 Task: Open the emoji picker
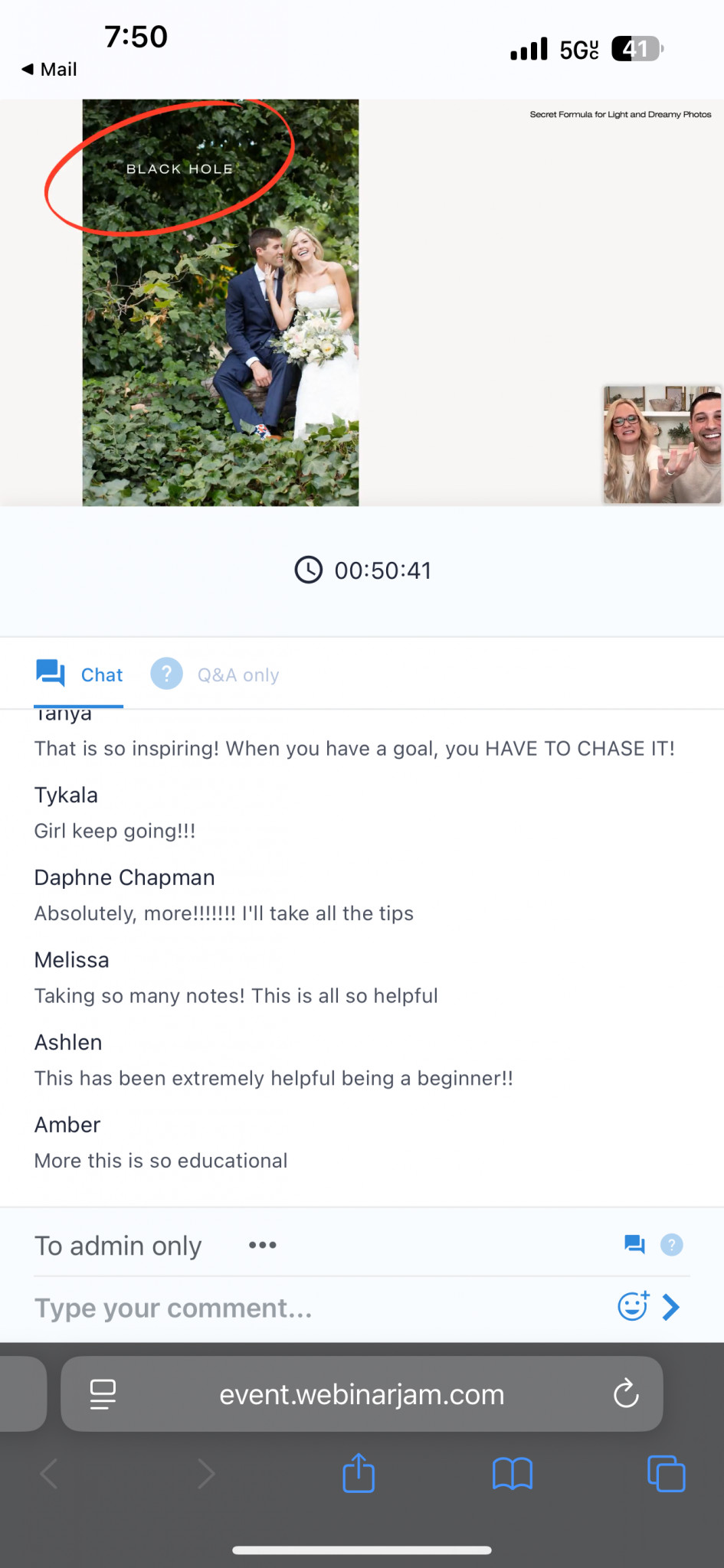634,1306
